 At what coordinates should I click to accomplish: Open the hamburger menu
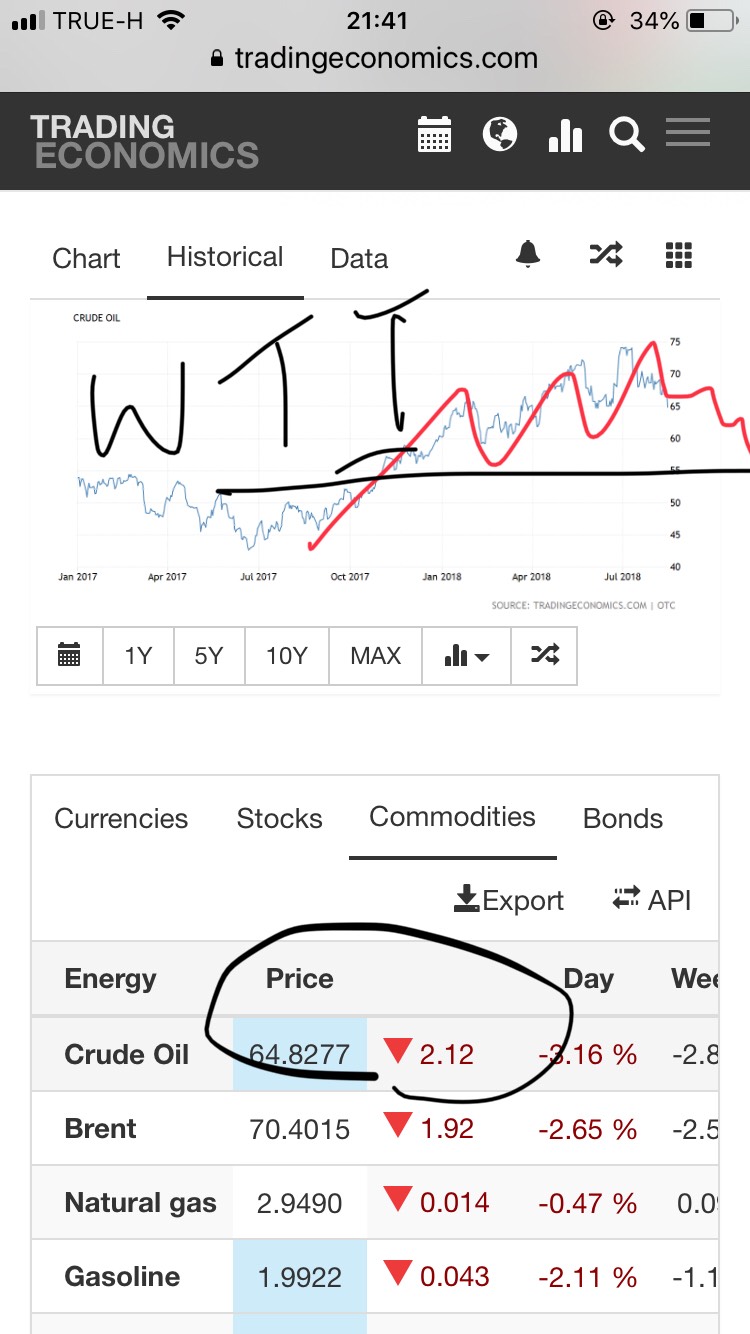(688, 133)
